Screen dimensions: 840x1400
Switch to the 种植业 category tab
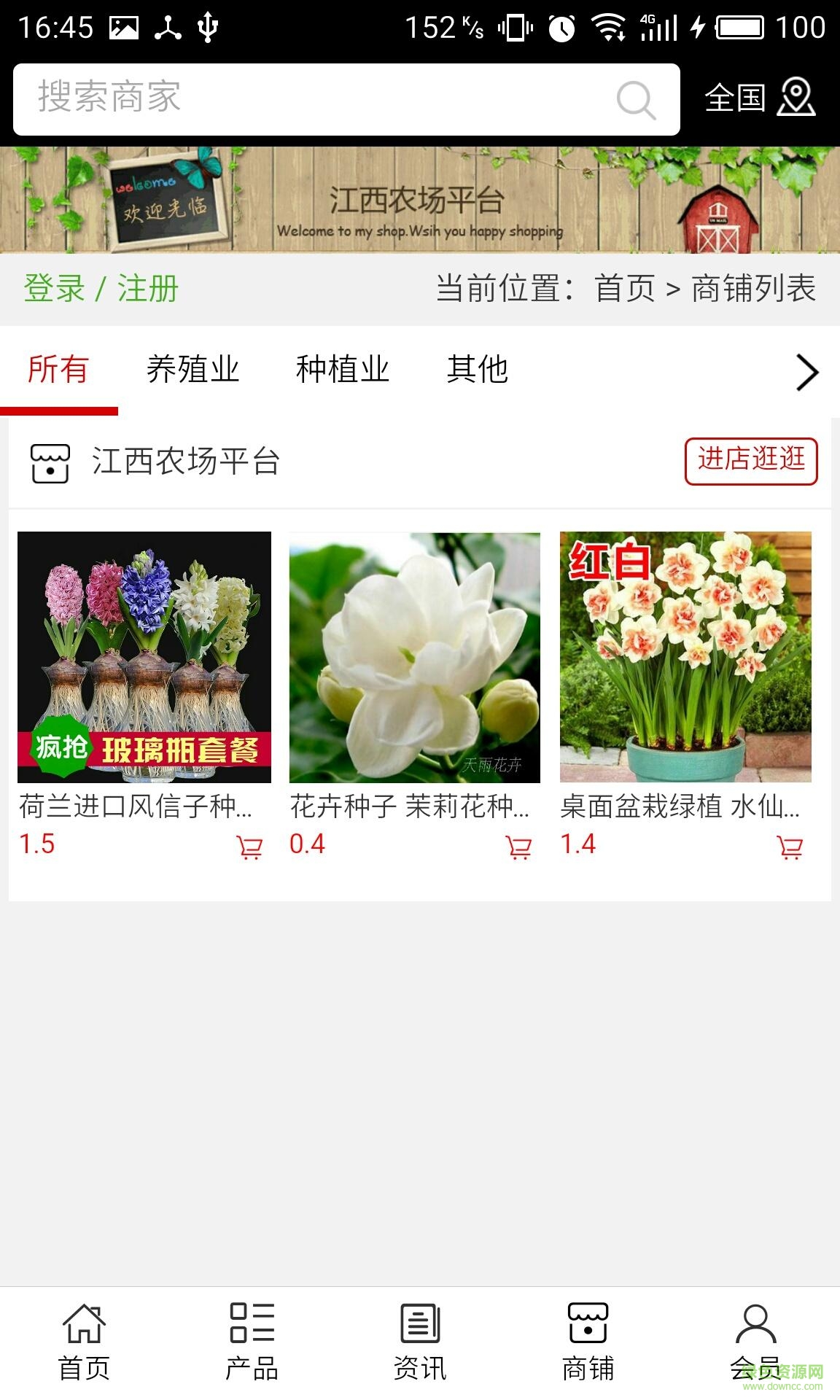(342, 369)
